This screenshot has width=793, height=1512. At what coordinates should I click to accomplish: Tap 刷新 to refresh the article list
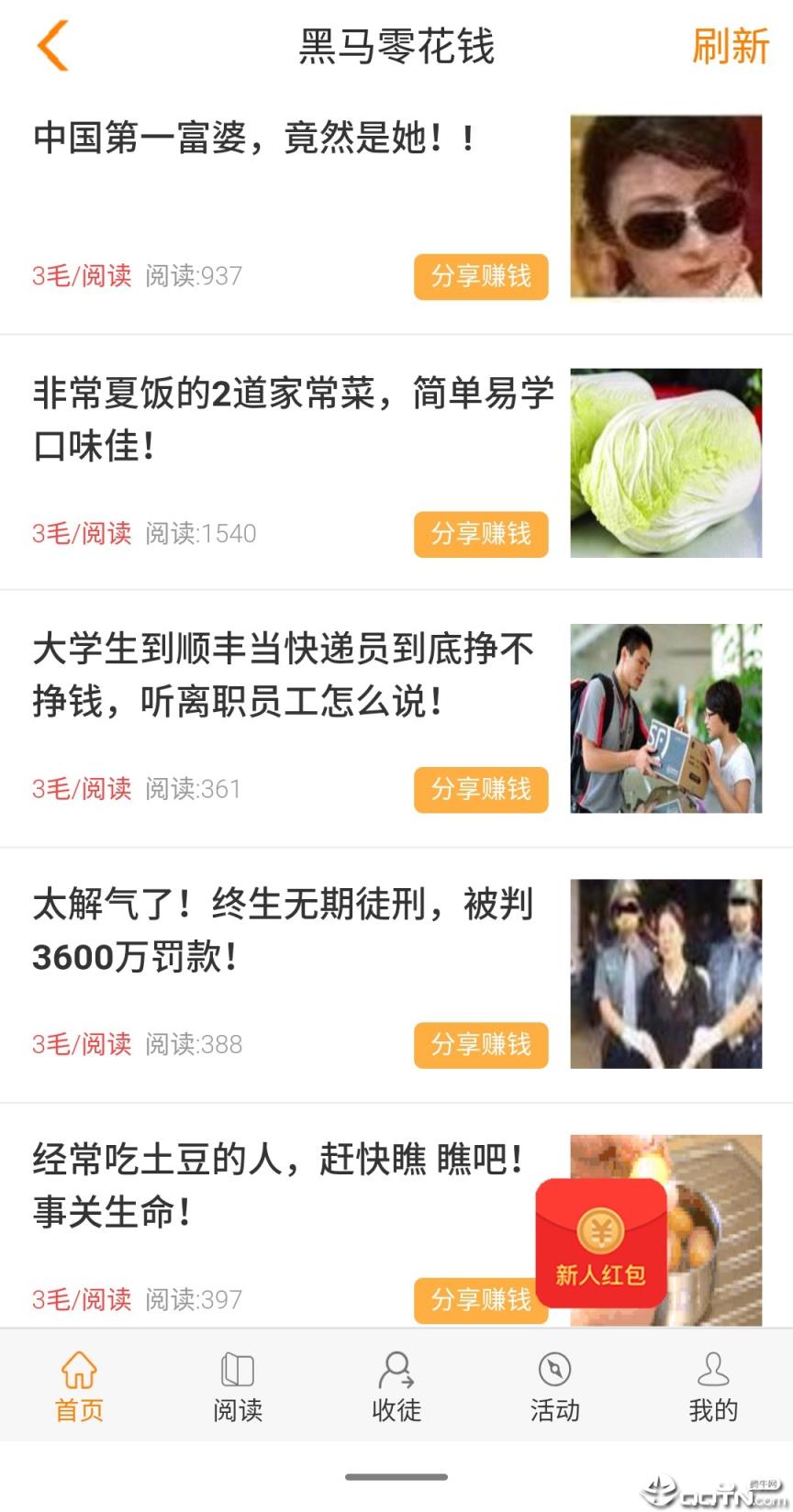(x=732, y=46)
